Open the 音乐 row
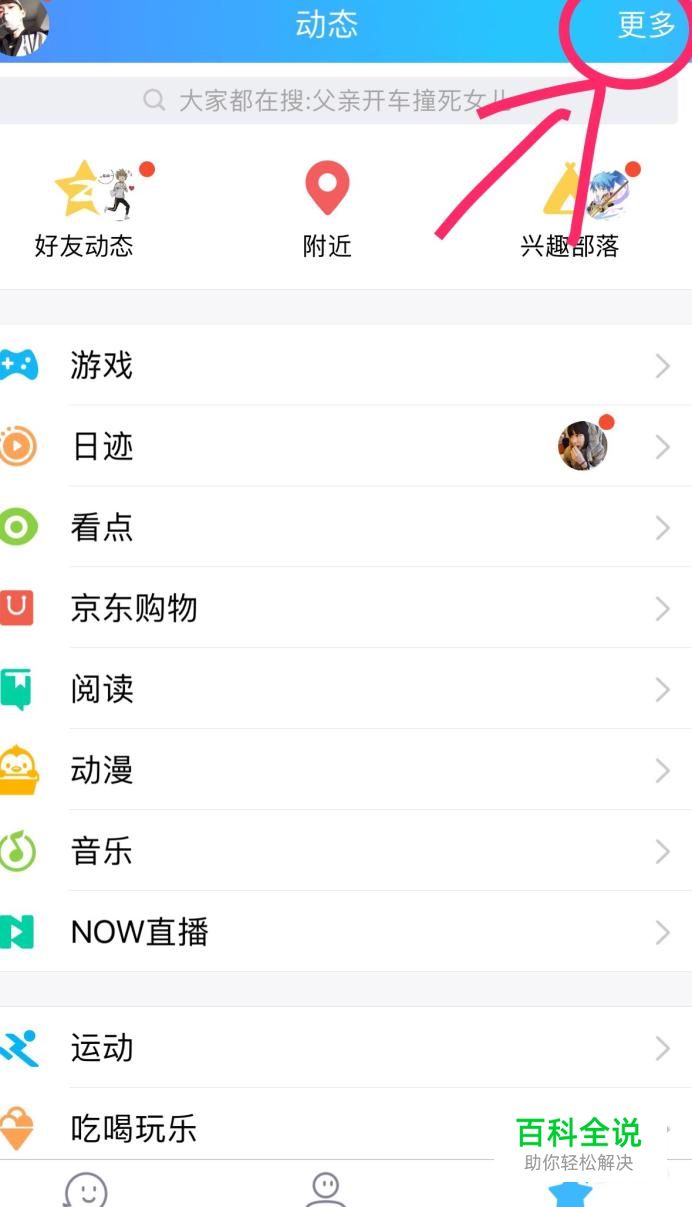The image size is (692, 1207). [346, 851]
